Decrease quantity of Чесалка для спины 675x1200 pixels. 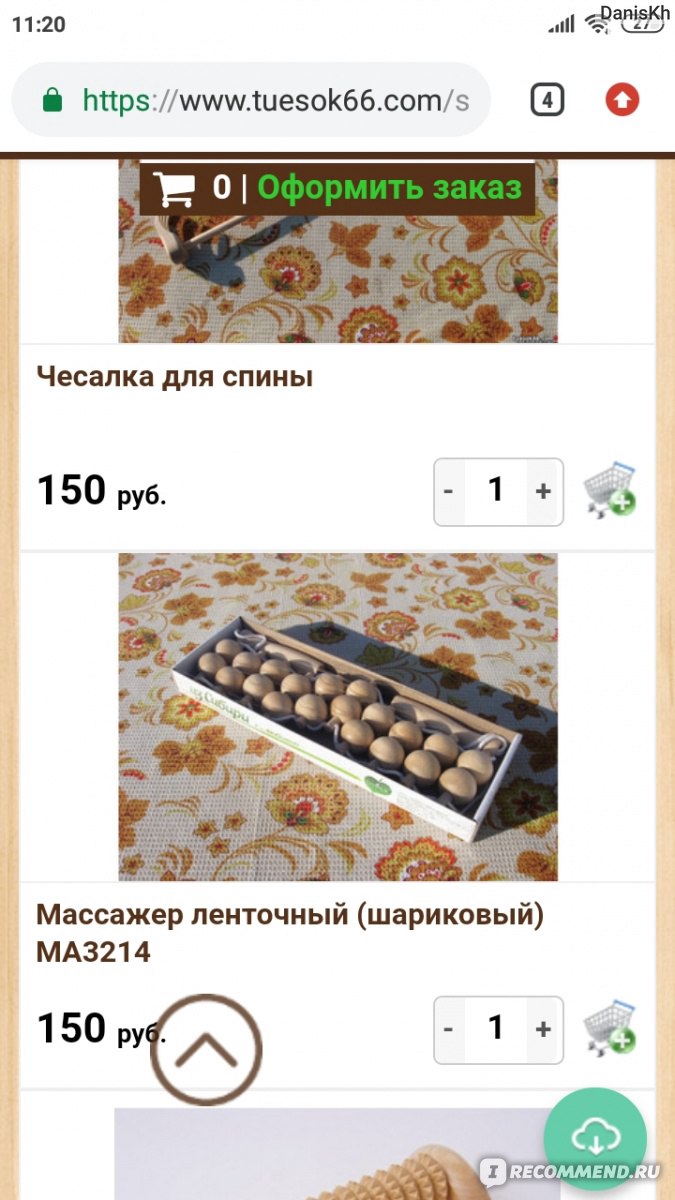click(449, 491)
